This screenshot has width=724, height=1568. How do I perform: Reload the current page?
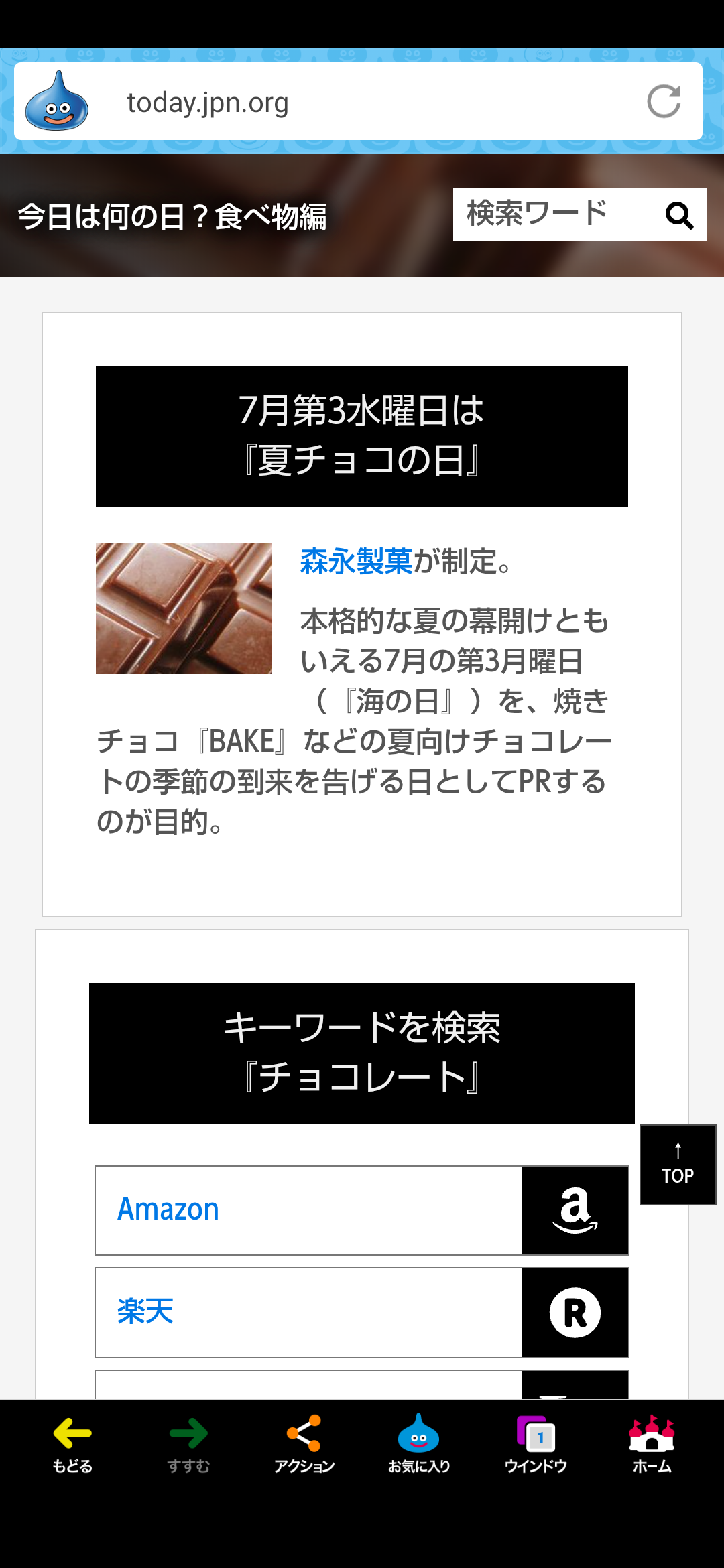(x=664, y=102)
